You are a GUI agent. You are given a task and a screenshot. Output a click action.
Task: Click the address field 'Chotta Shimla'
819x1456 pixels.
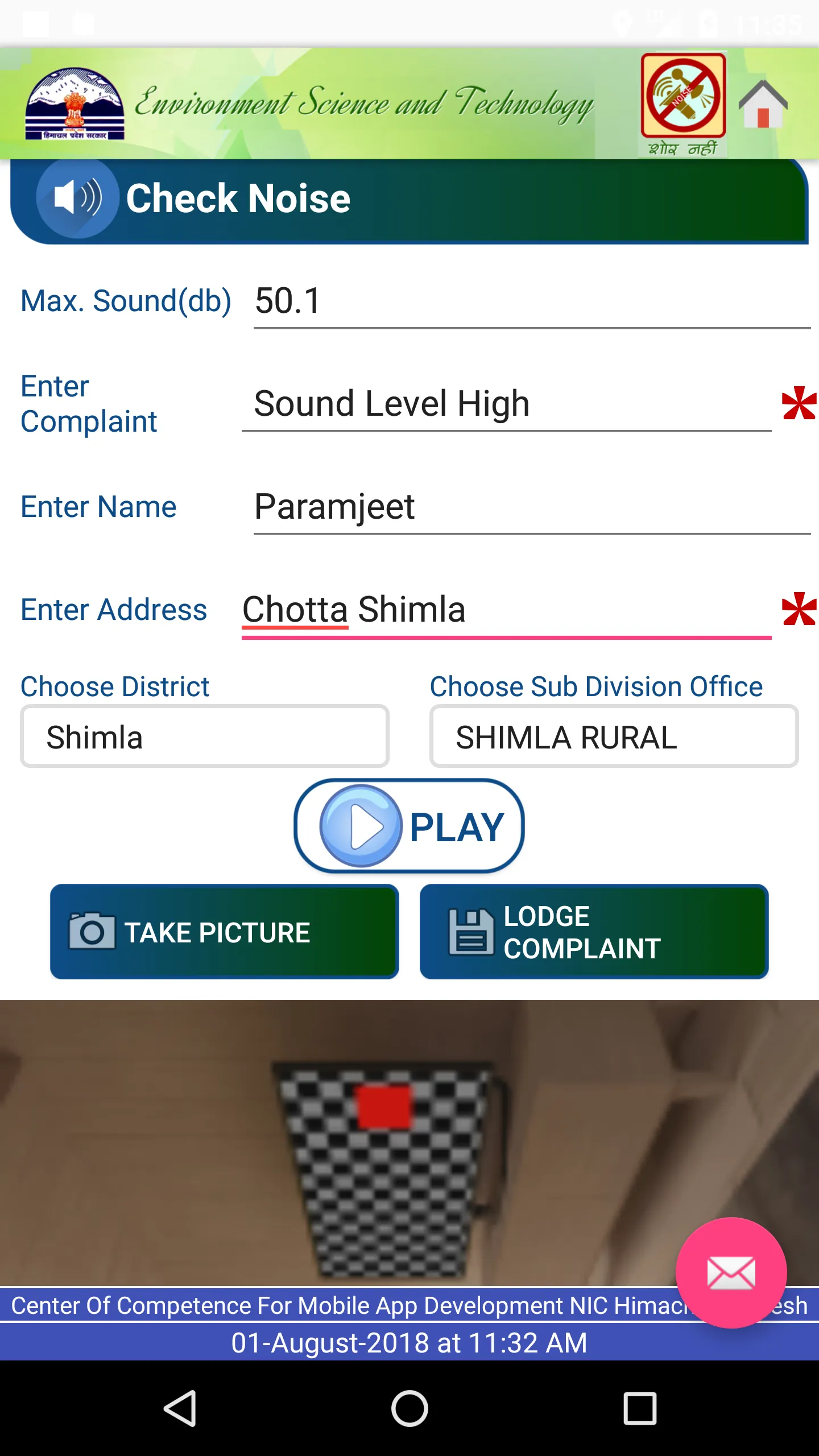coord(500,610)
